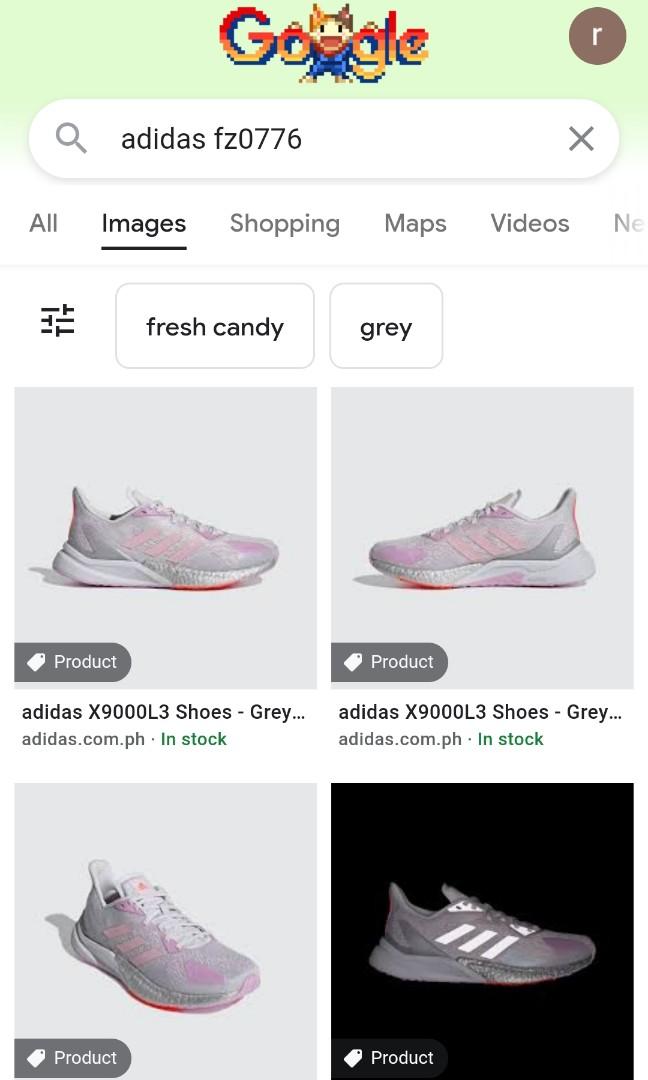
Task: Tap the search field showing adidas fz0776
Action: pyautogui.click(x=320, y=139)
